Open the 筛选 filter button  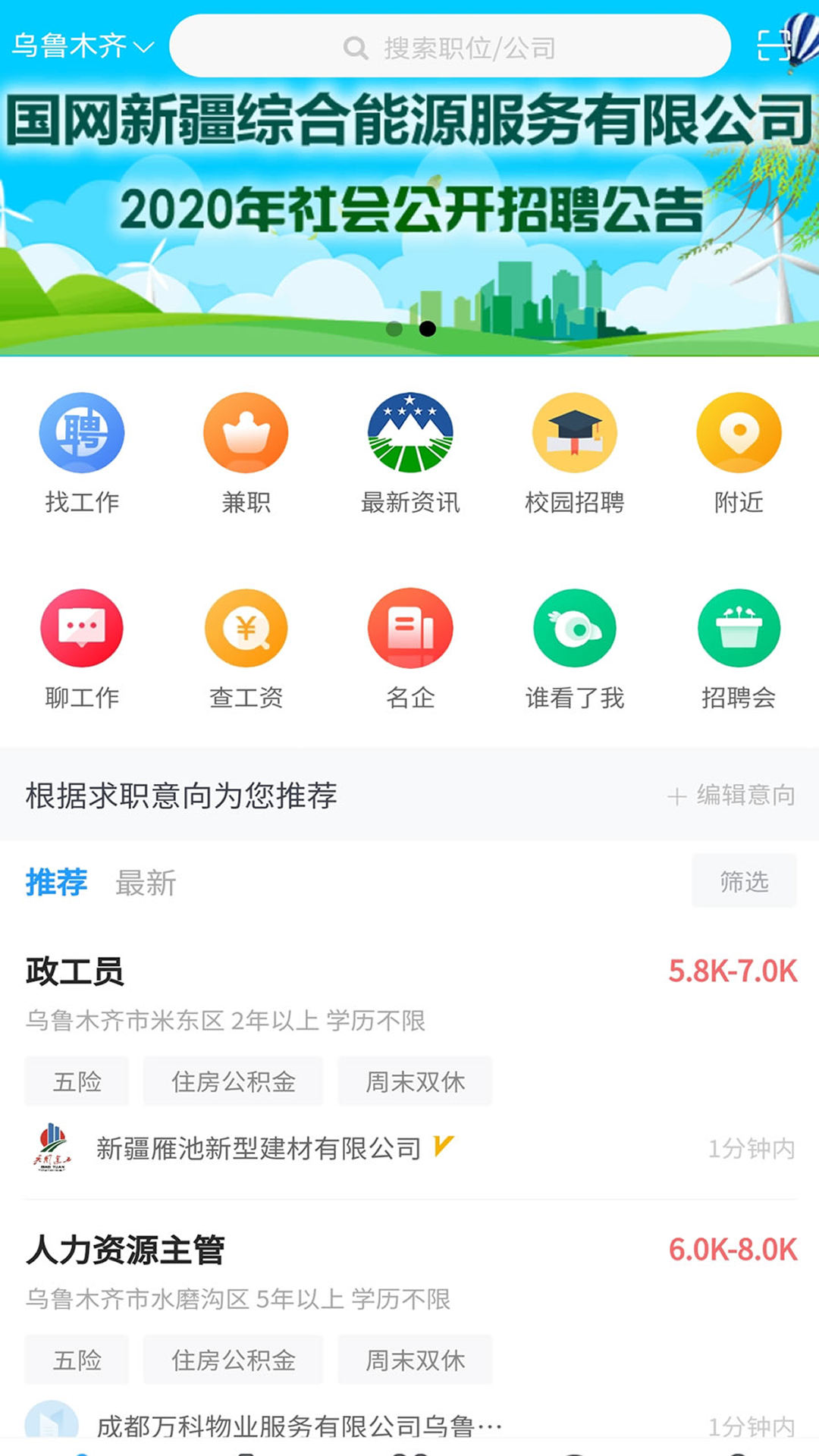coord(744,881)
